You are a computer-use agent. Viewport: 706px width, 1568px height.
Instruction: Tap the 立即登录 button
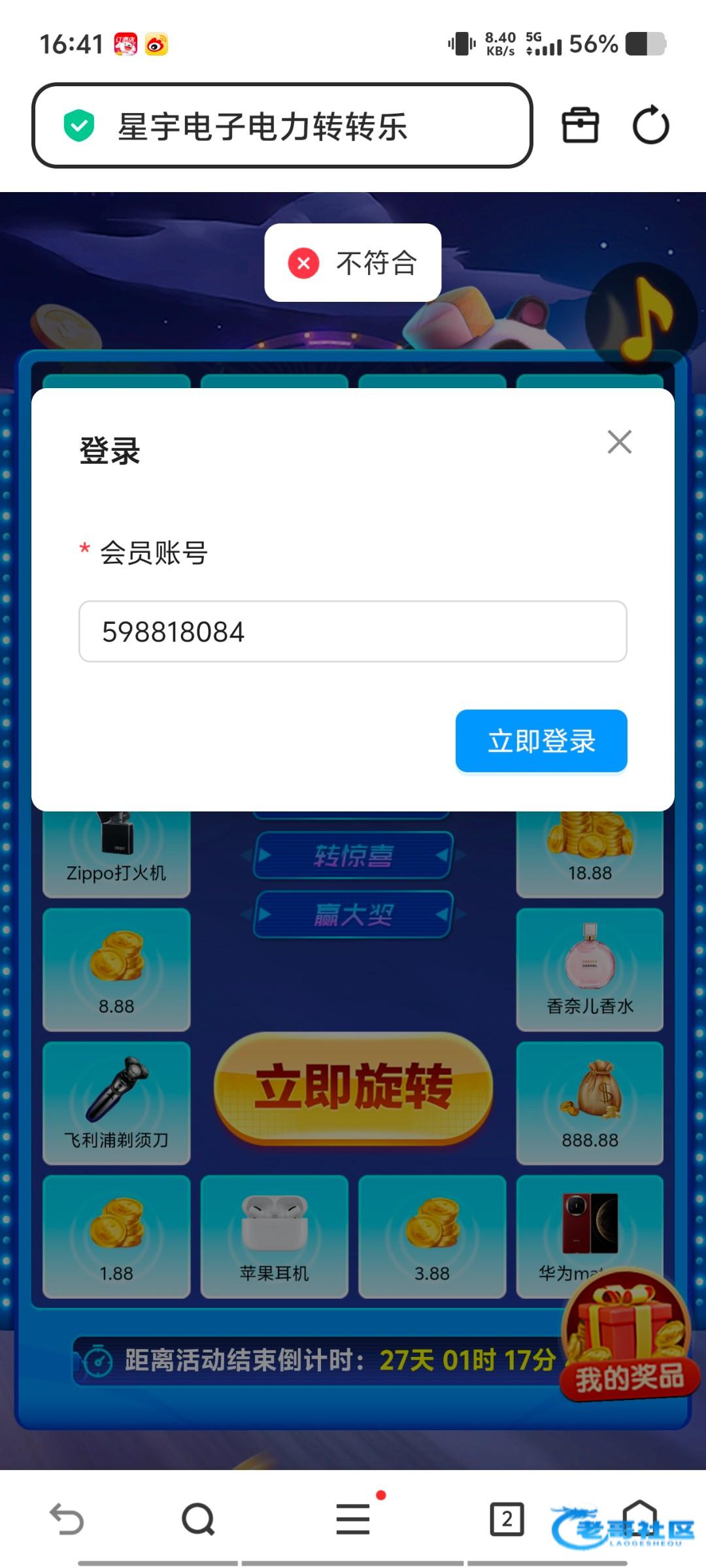click(x=541, y=741)
